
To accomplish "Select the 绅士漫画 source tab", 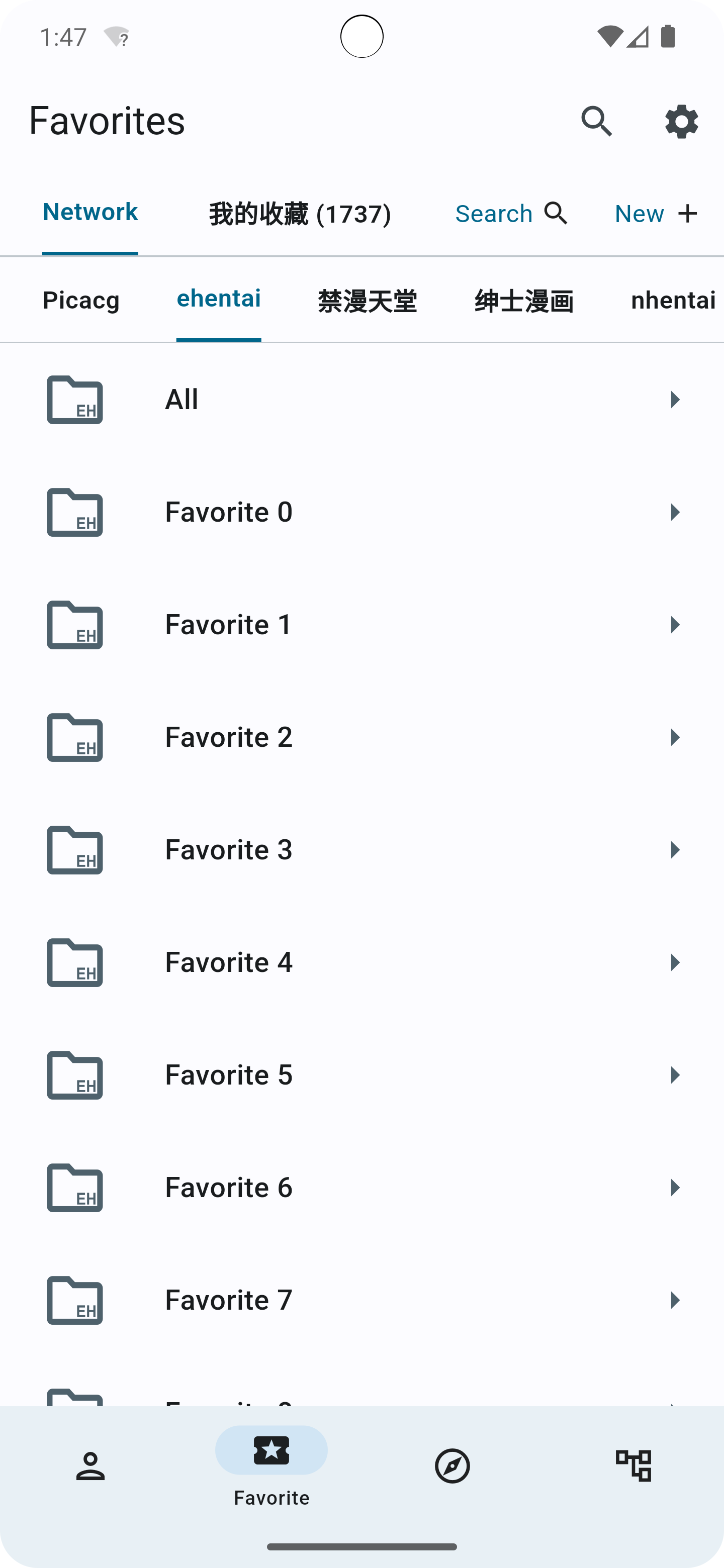I will (x=524, y=300).
